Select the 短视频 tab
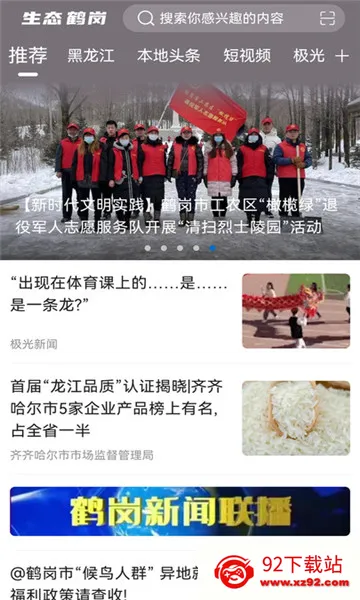Viewport: 360px width, 600px height. click(247, 55)
